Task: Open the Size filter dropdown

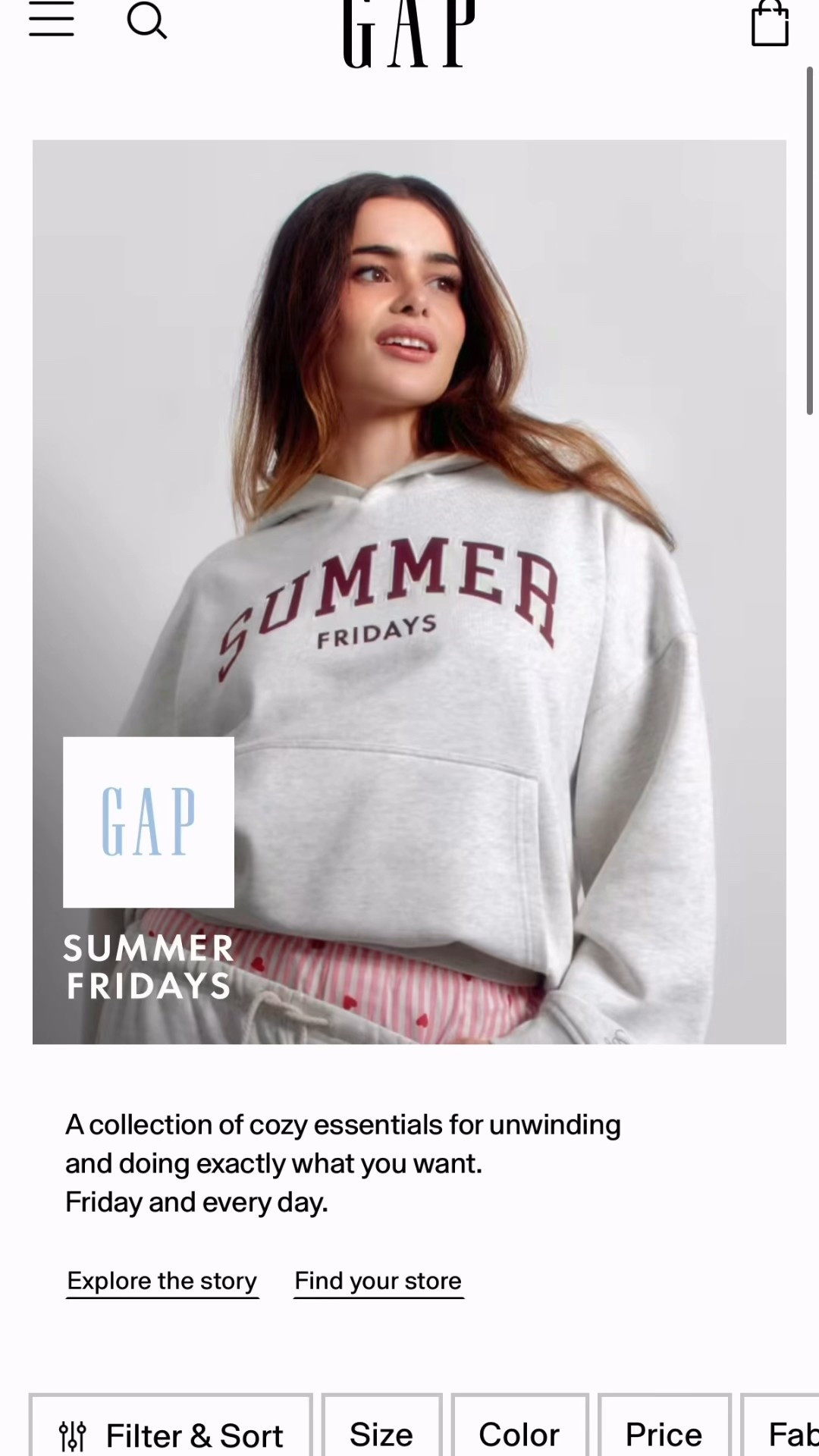Action: click(x=382, y=1432)
